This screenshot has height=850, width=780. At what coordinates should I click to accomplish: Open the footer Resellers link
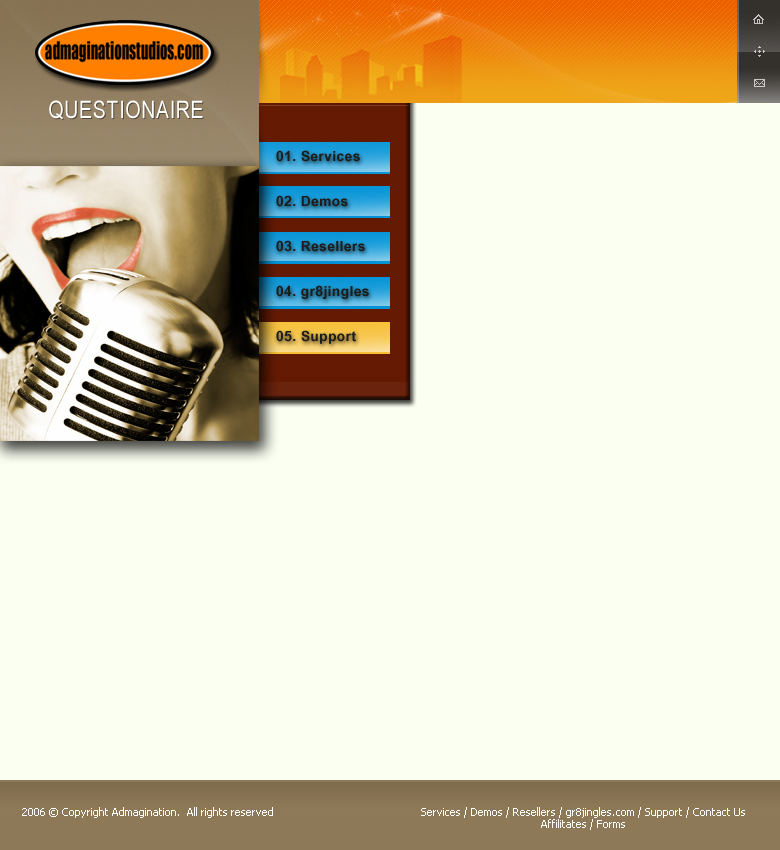click(x=533, y=812)
